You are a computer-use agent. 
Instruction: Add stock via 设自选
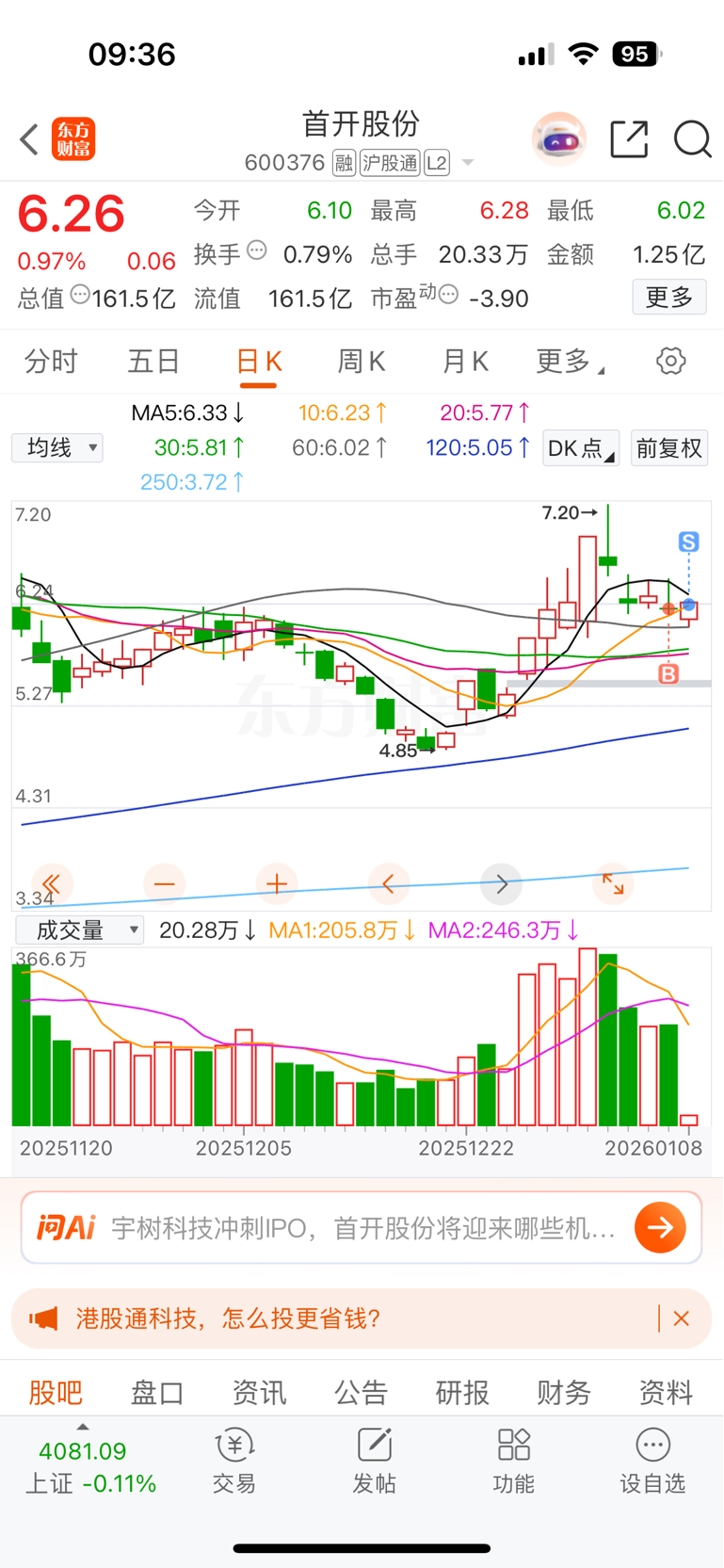click(652, 1461)
